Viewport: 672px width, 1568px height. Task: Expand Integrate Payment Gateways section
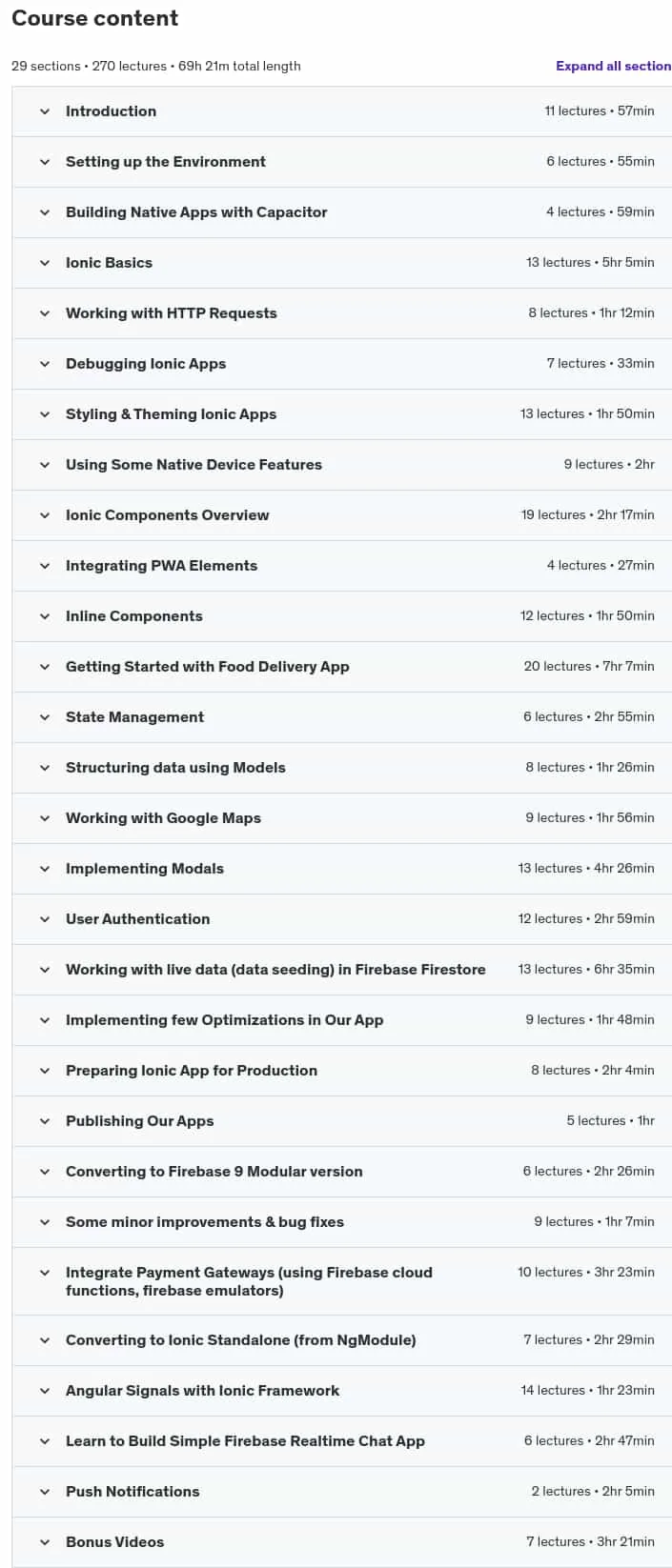click(341, 1281)
